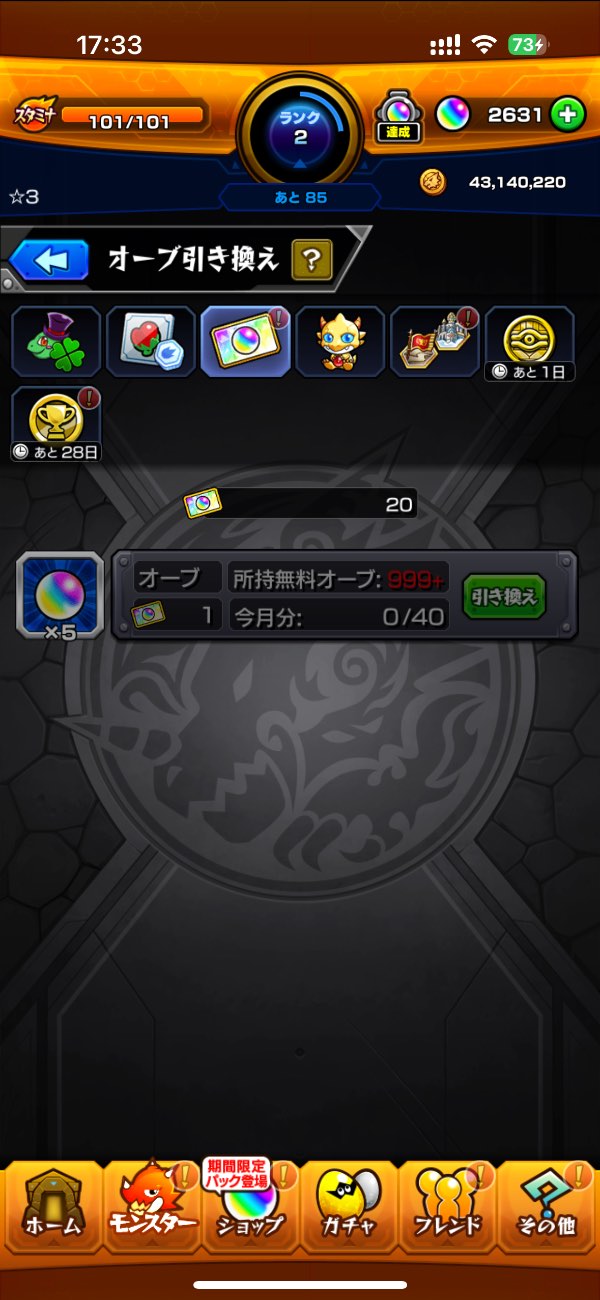600x1300 pixels.
Task: Switch to the castle and ship tab
Action: pyautogui.click(x=435, y=342)
